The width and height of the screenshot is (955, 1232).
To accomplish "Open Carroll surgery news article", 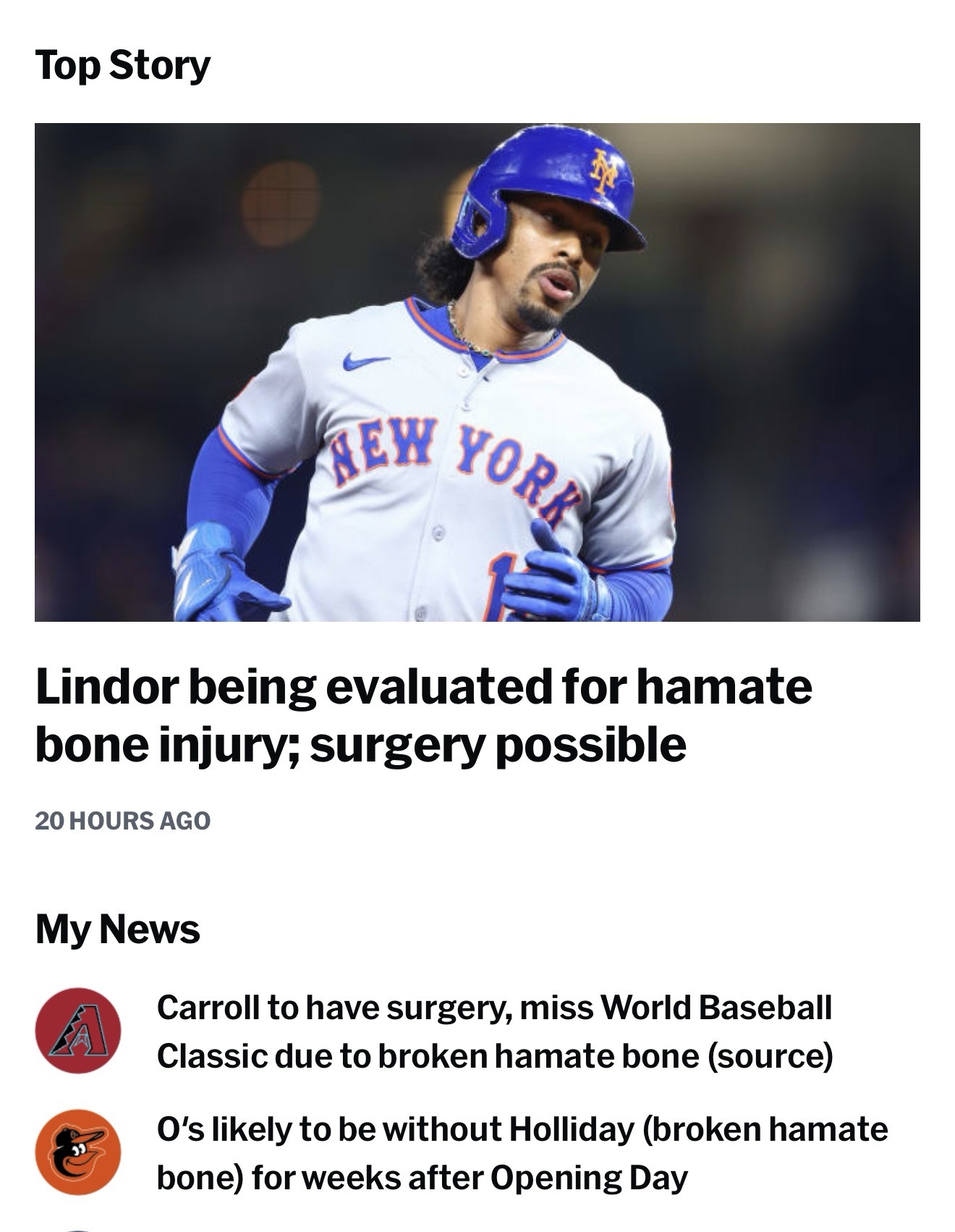I will click(x=494, y=1031).
